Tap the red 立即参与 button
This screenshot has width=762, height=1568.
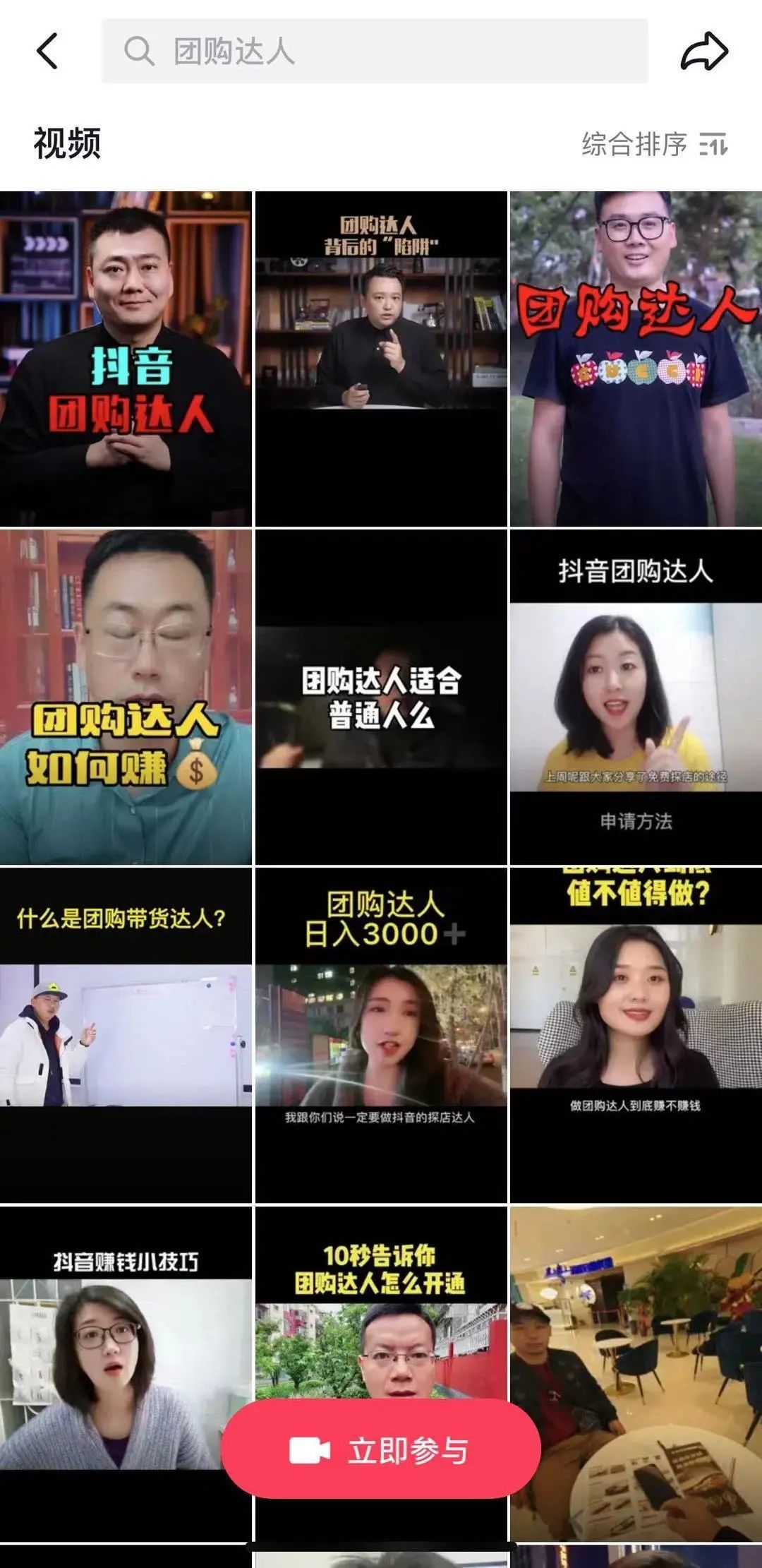[x=381, y=1450]
